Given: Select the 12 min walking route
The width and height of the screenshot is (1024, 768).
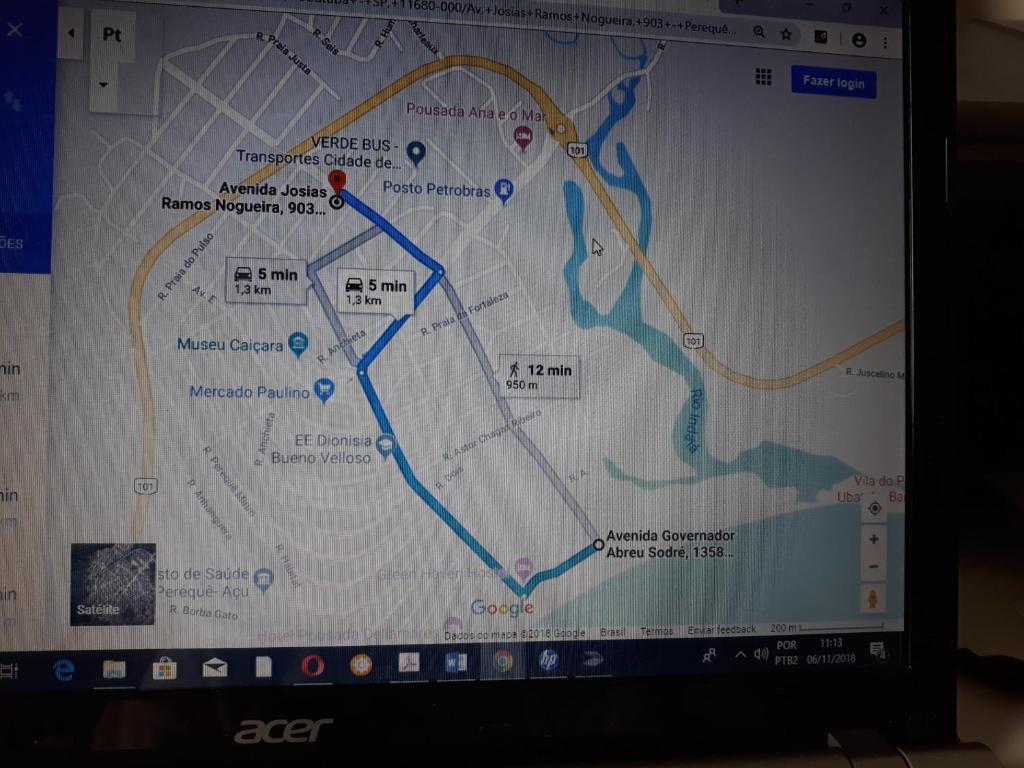Looking at the screenshot, I should (539, 376).
